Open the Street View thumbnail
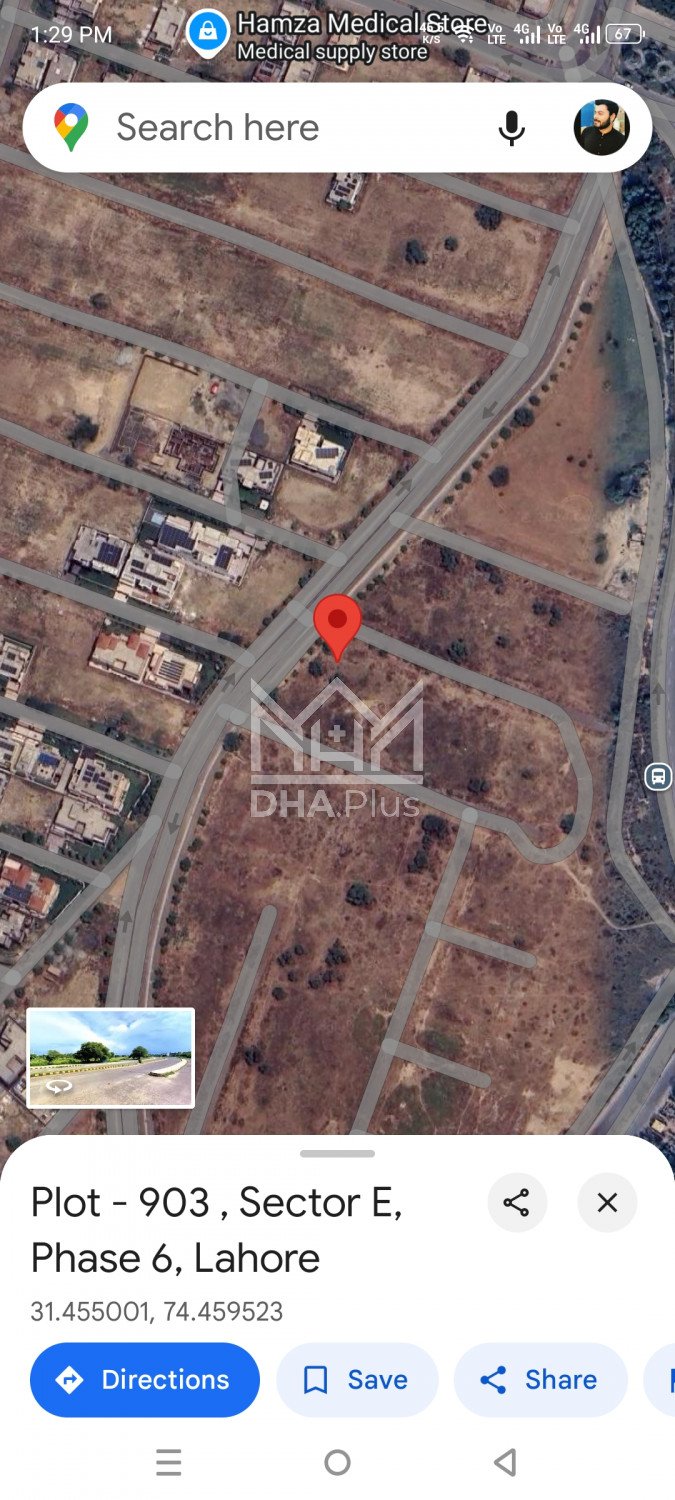This screenshot has height=1500, width=675. coord(110,1058)
